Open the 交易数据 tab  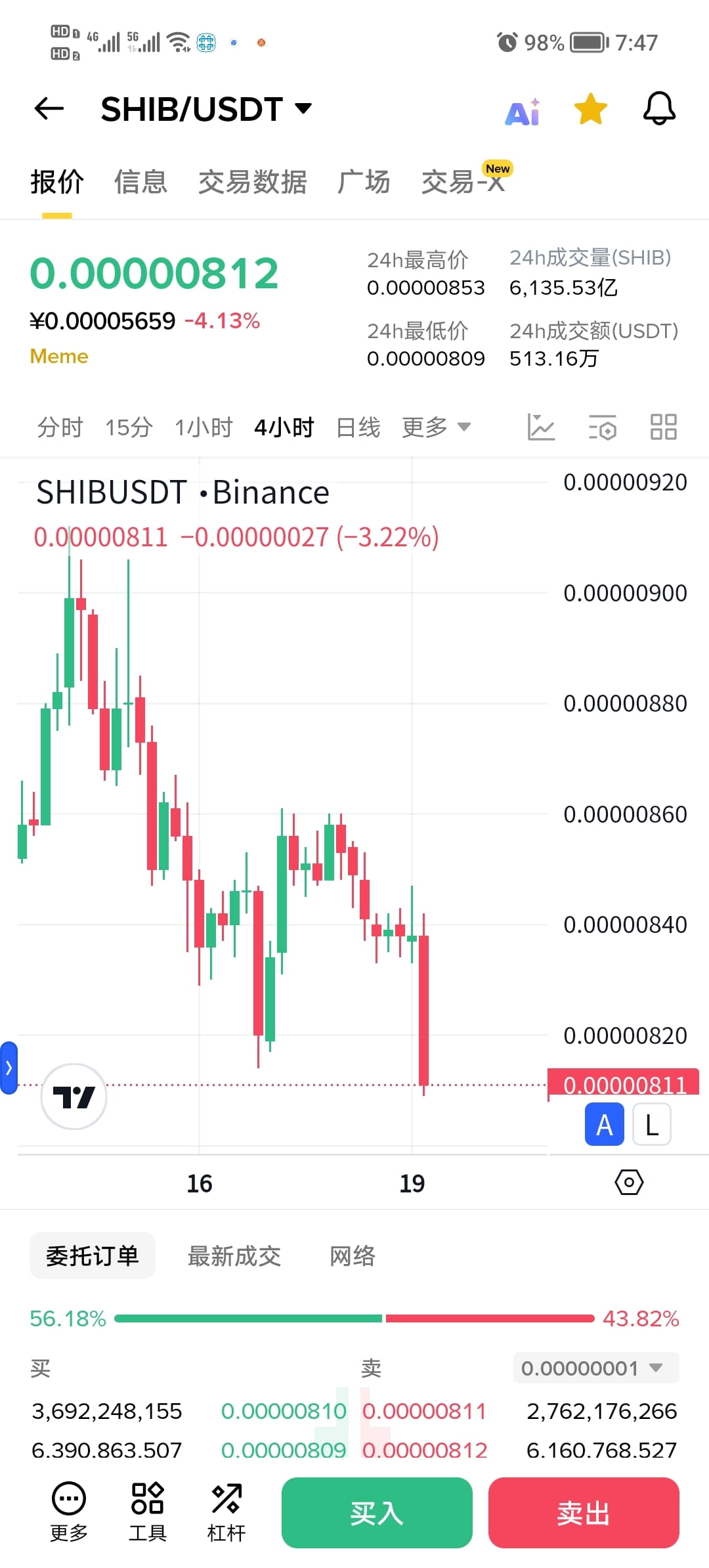pyautogui.click(x=253, y=182)
